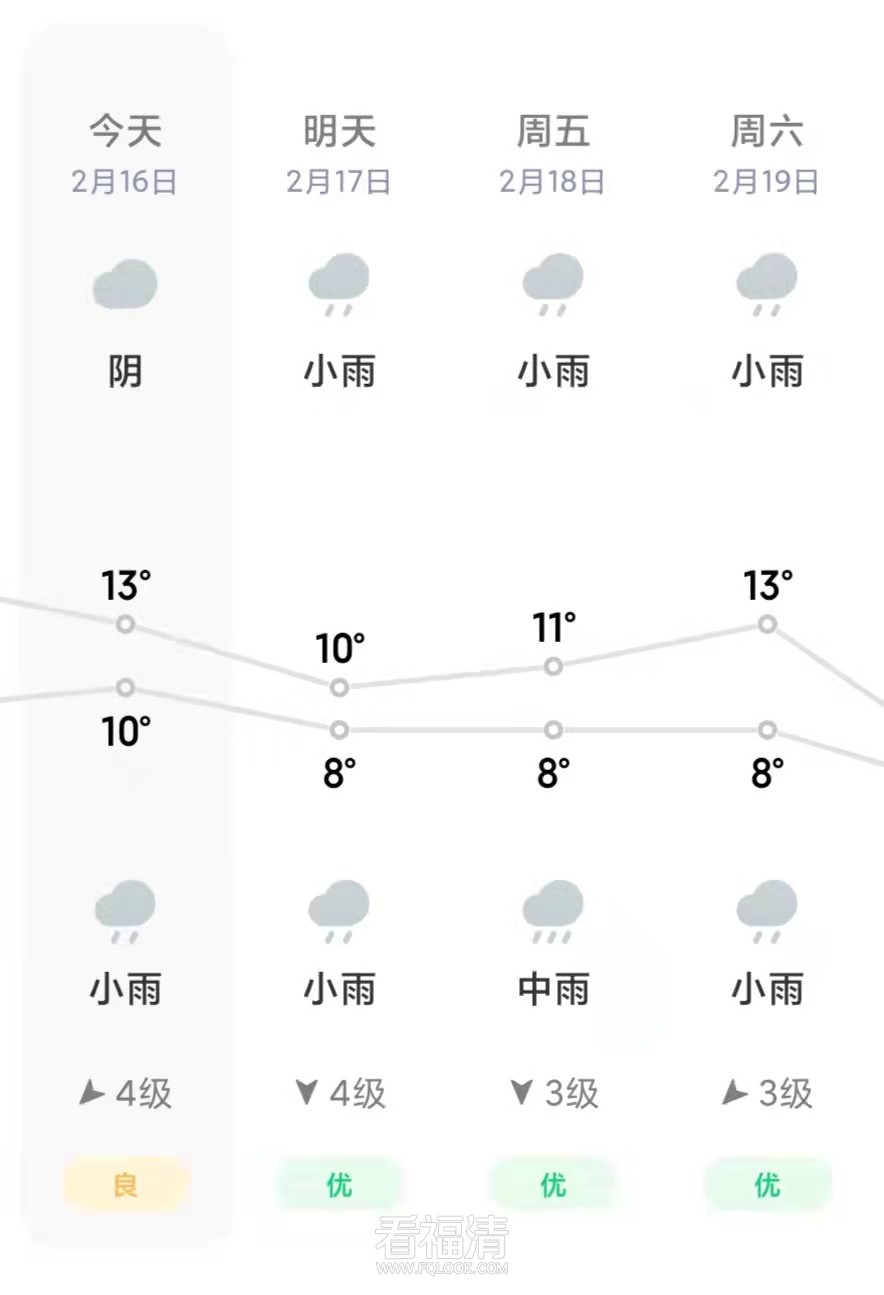Tap the wind arrow next to 周六 3级

[734, 1093]
